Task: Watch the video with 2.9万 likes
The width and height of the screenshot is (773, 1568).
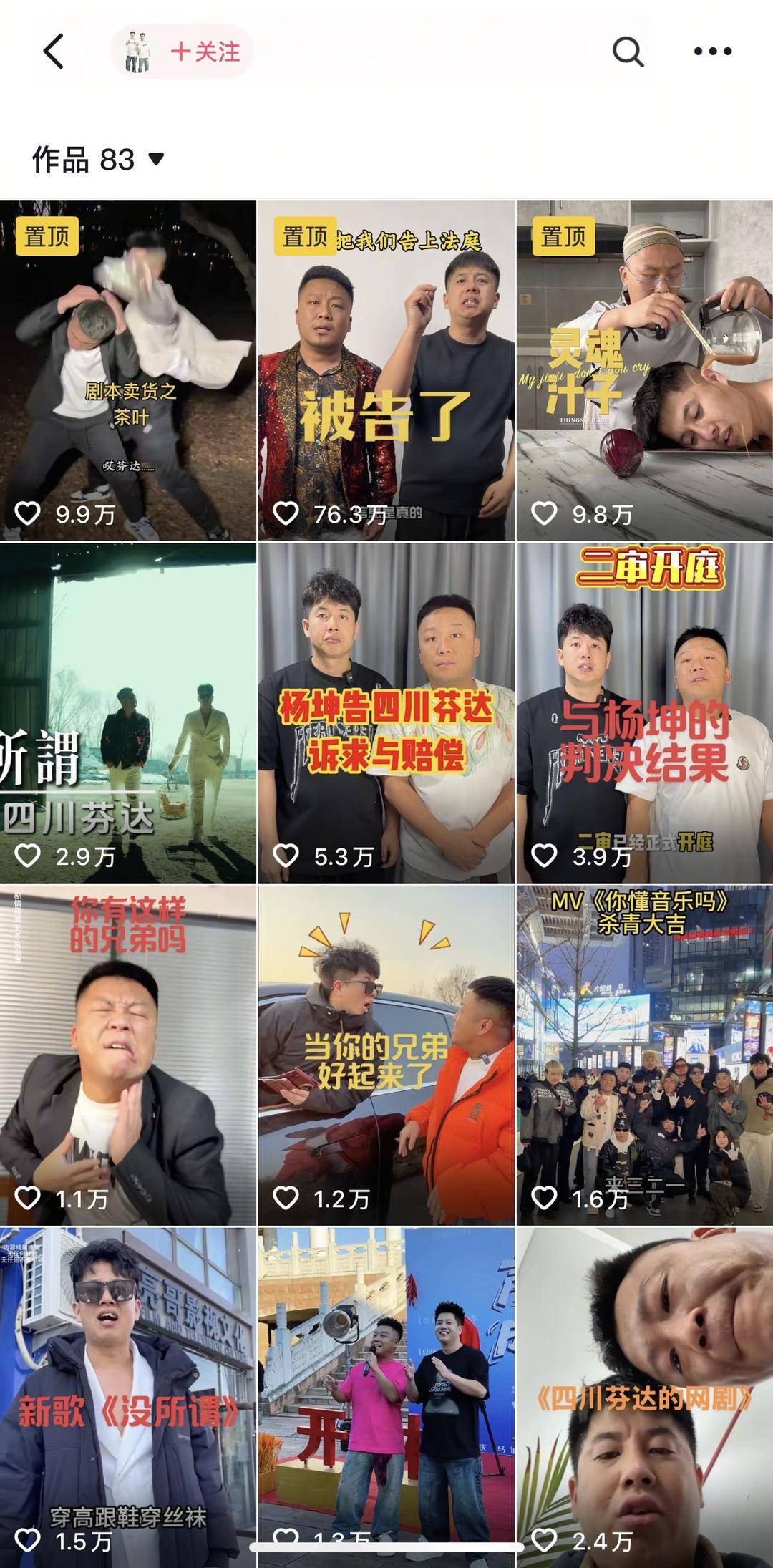Action: coord(128,712)
